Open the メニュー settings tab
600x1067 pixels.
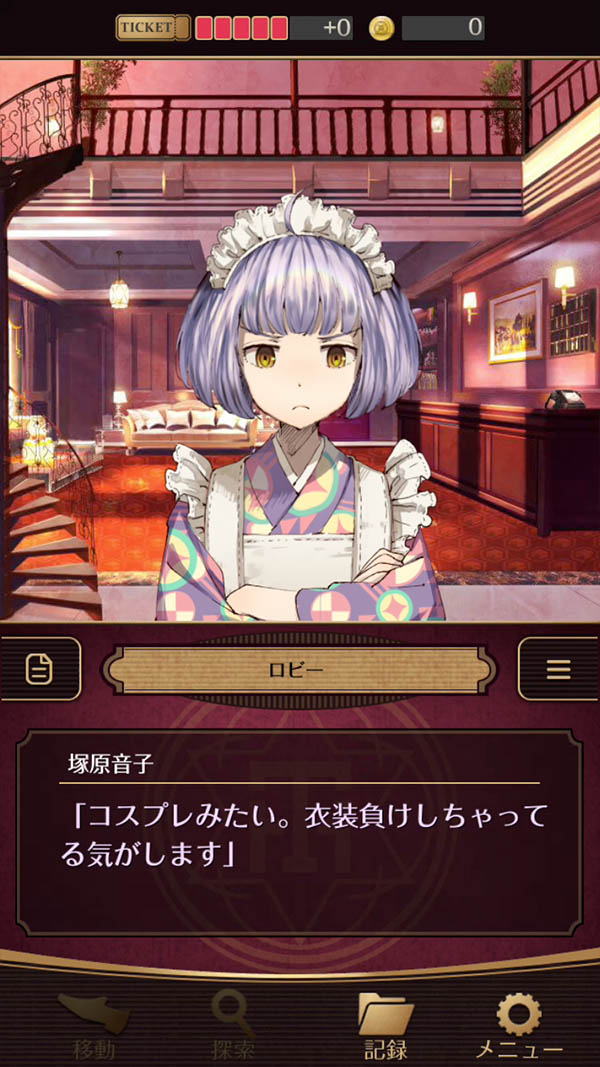click(x=518, y=1026)
